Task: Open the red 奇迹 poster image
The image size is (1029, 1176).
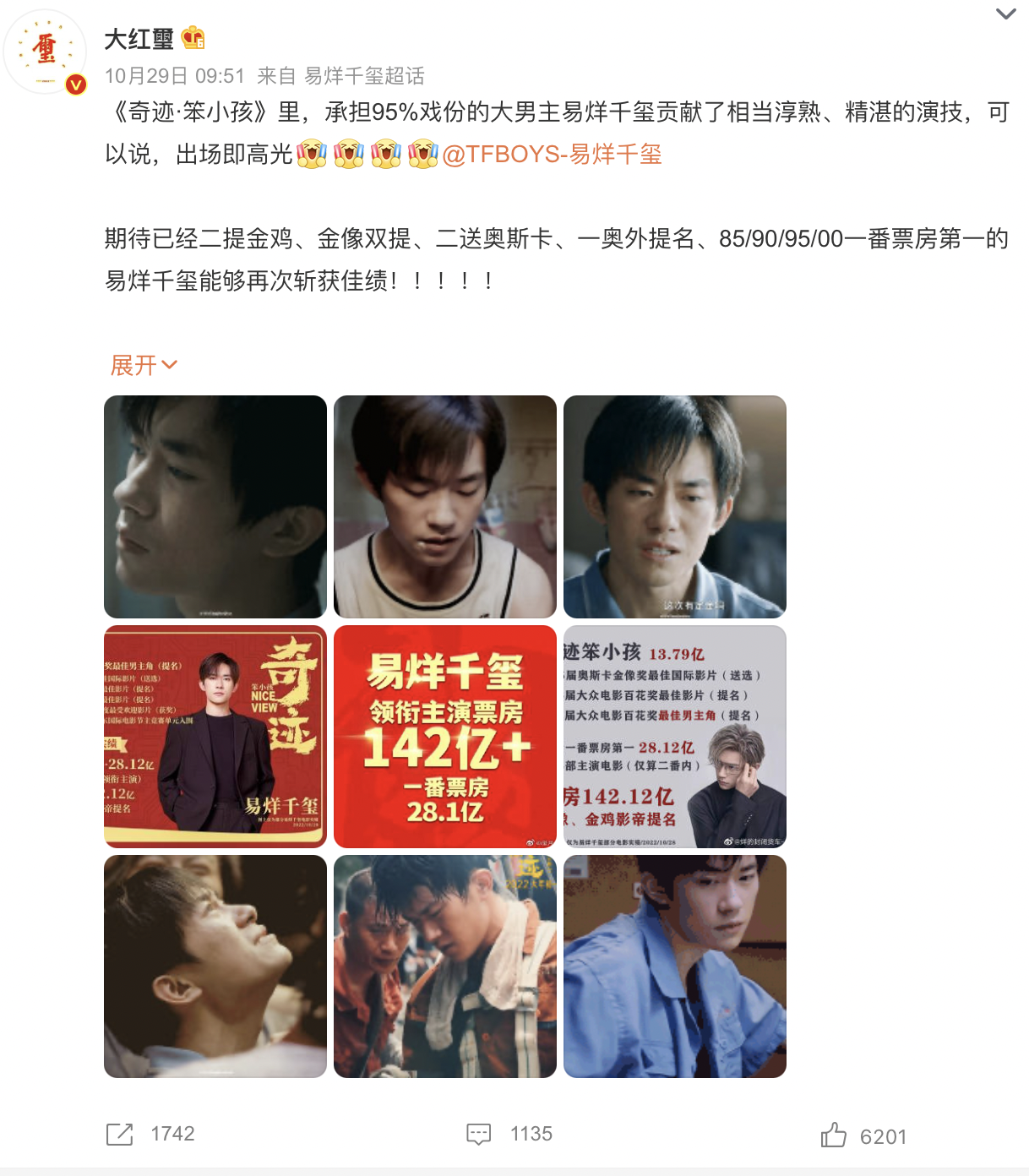Action: pyautogui.click(x=215, y=737)
